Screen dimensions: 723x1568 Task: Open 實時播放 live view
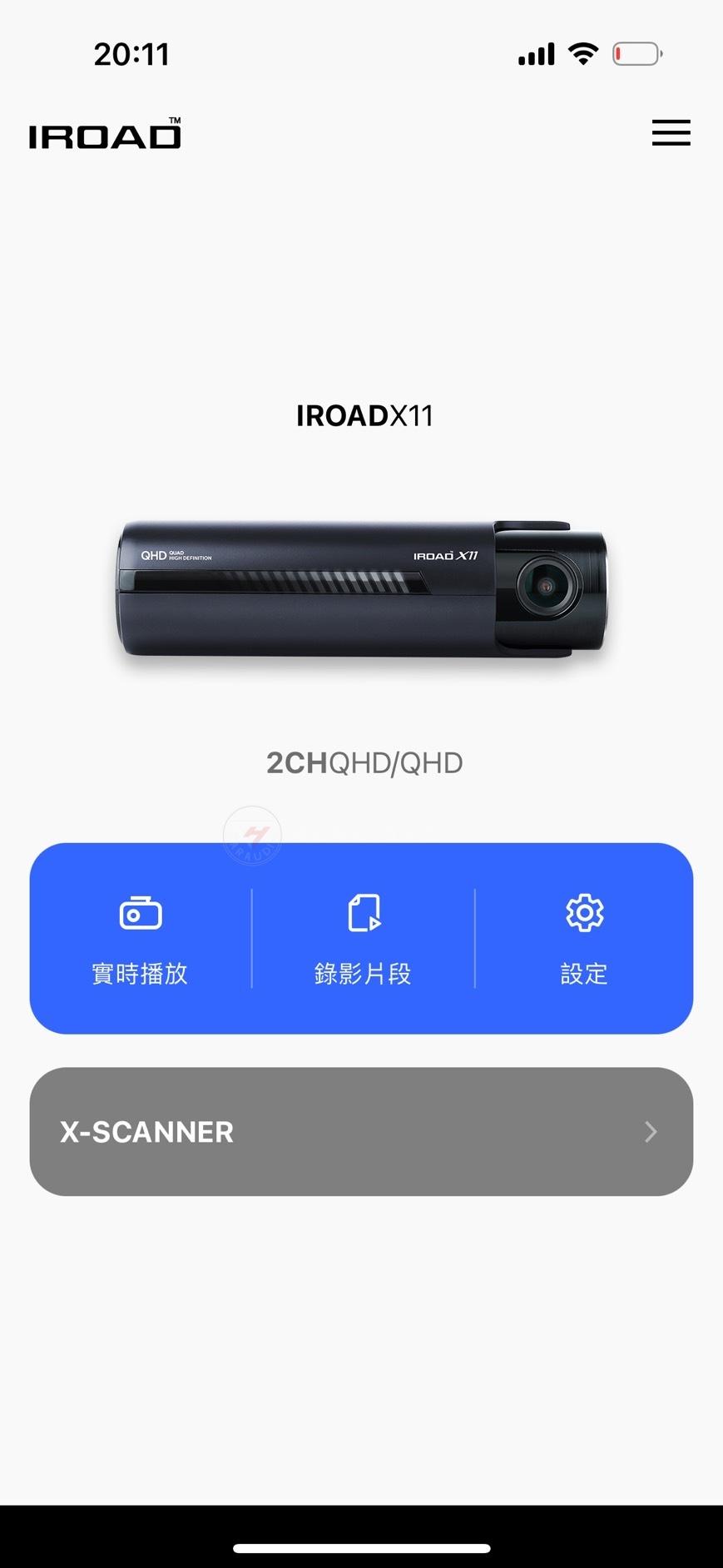140,939
